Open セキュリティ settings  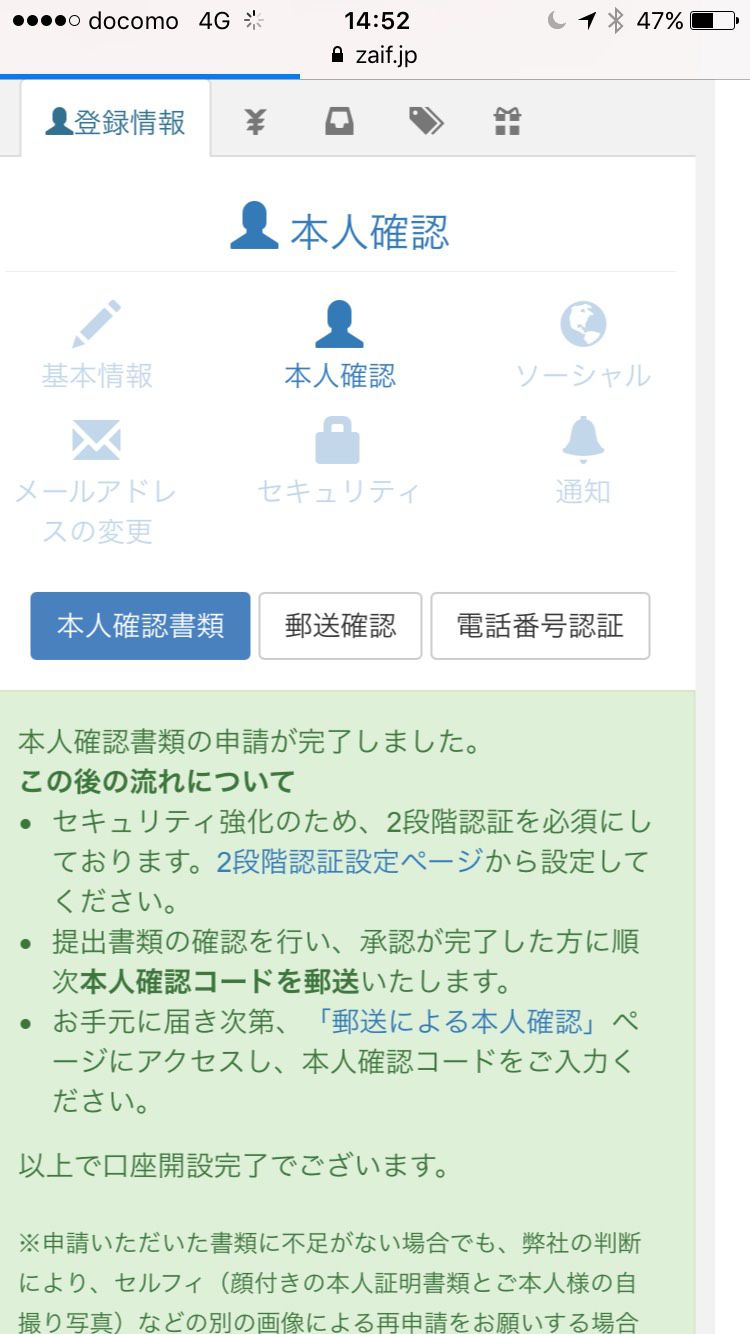pos(338,462)
